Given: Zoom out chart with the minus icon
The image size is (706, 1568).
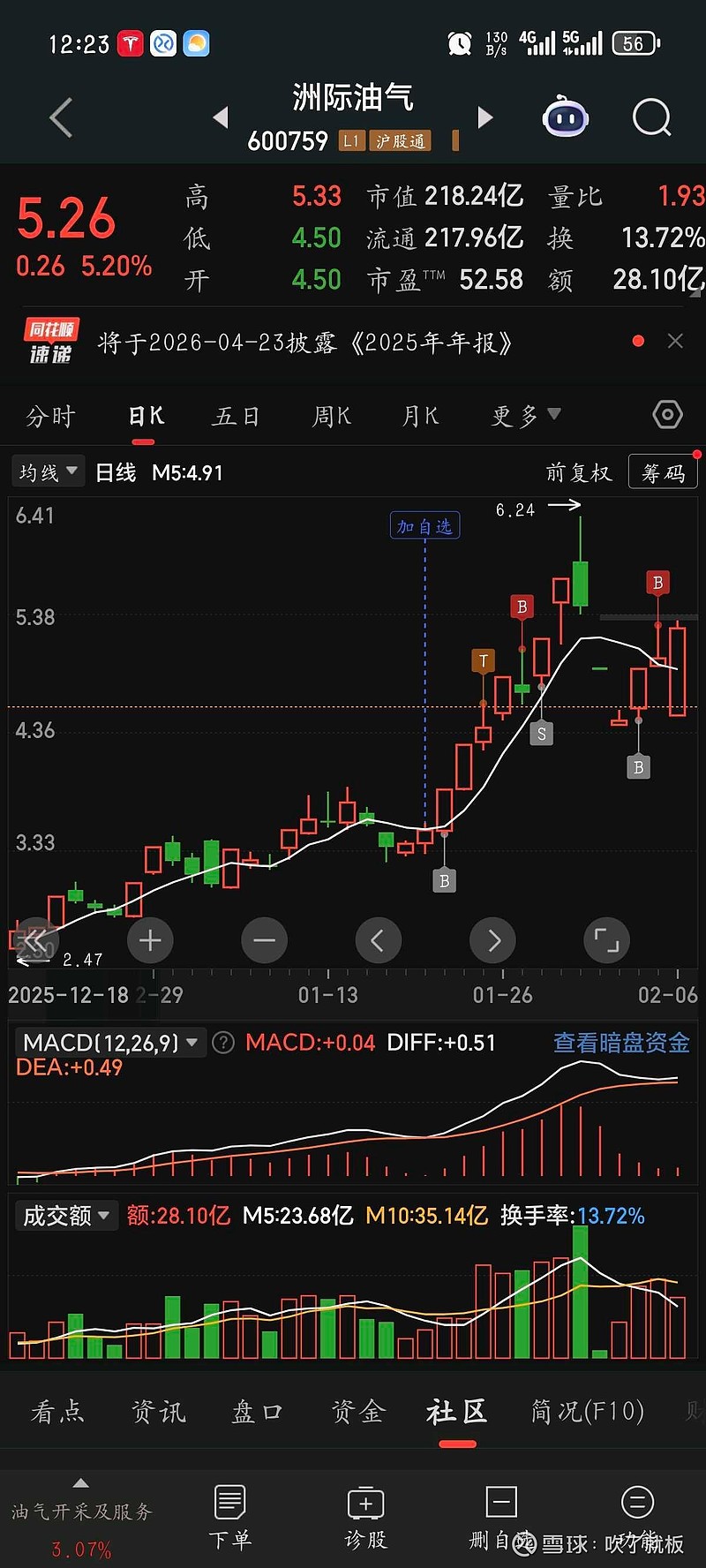Looking at the screenshot, I should 264,940.
